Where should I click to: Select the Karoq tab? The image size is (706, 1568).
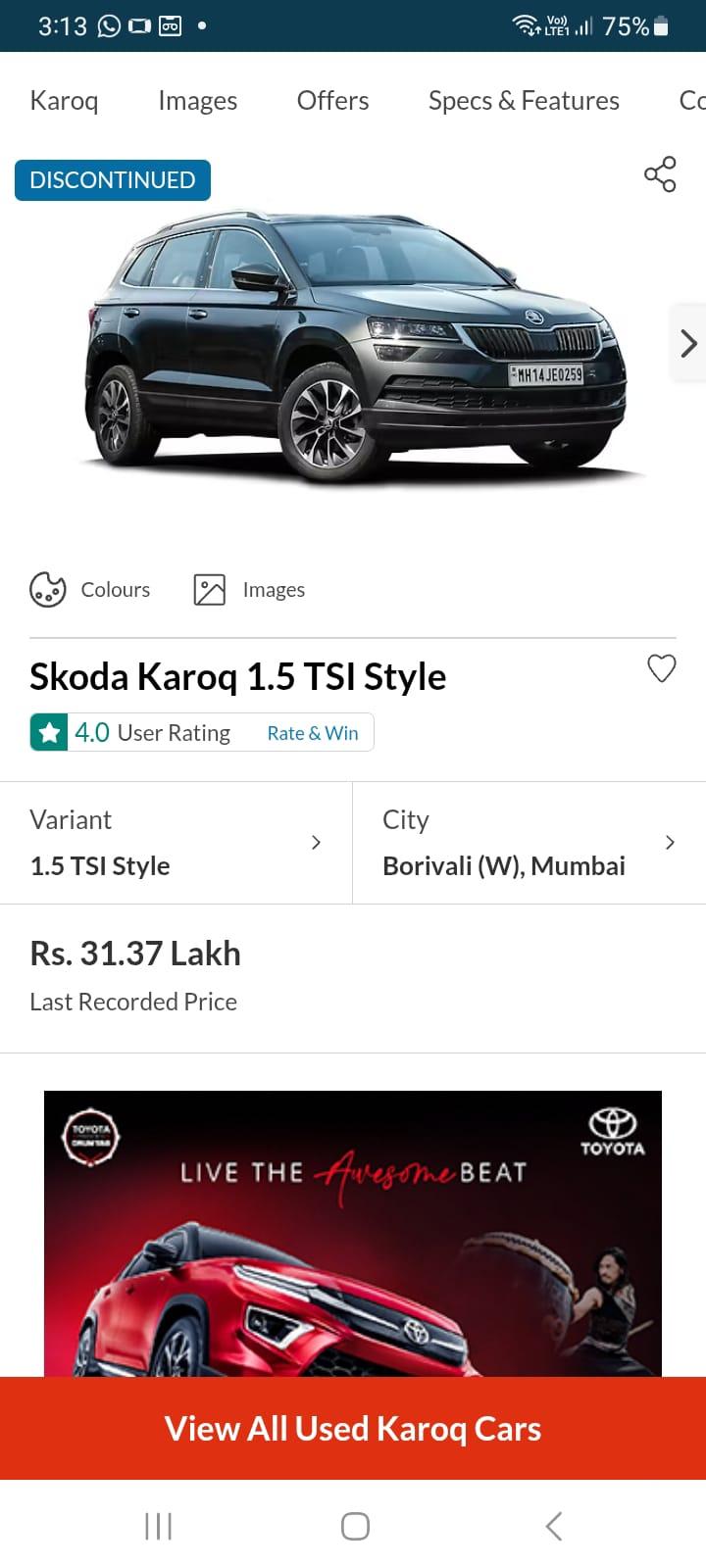click(64, 101)
